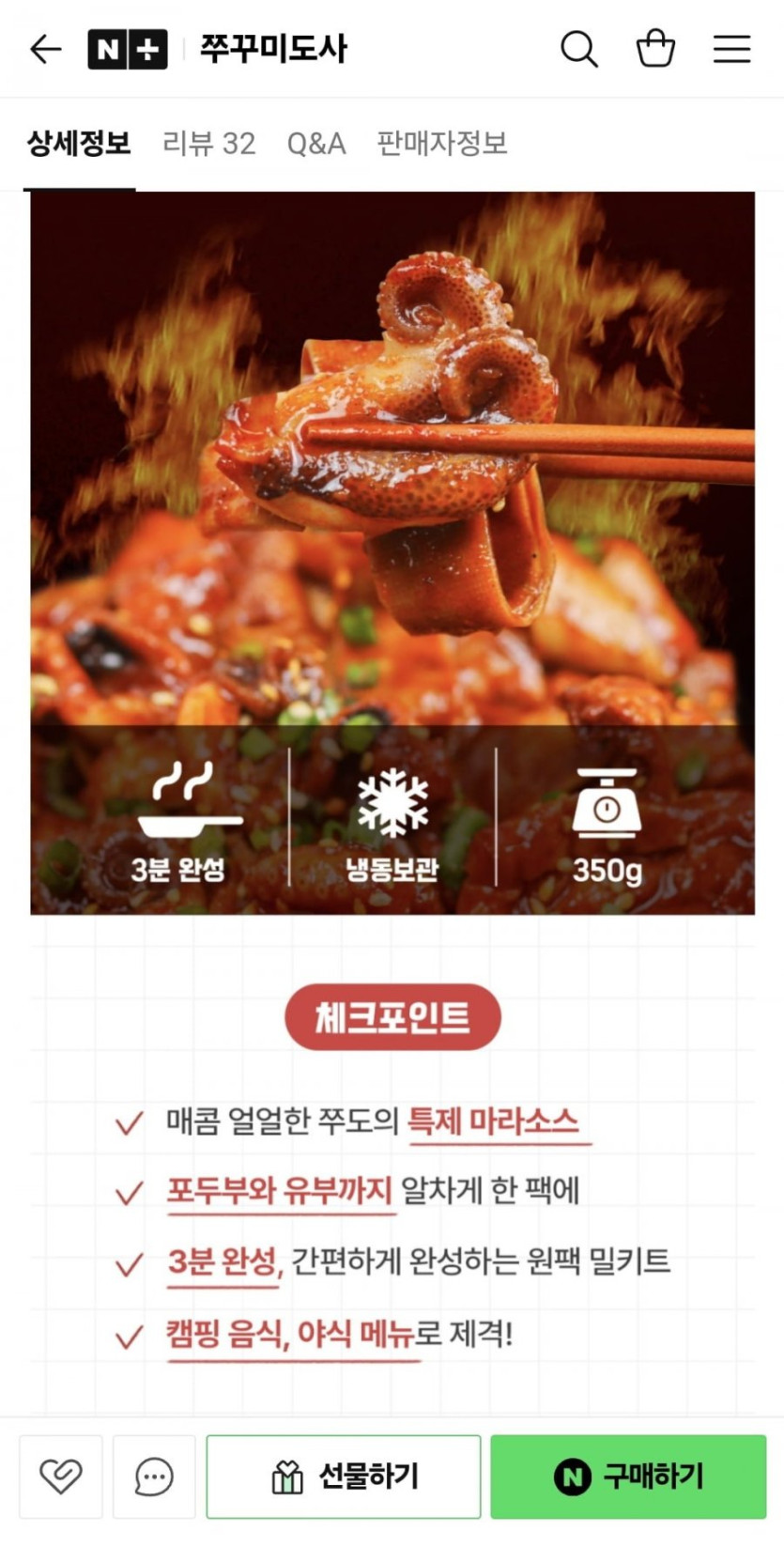Add this product to wishlist with heart
This screenshot has width=784, height=1546.
[61, 1476]
